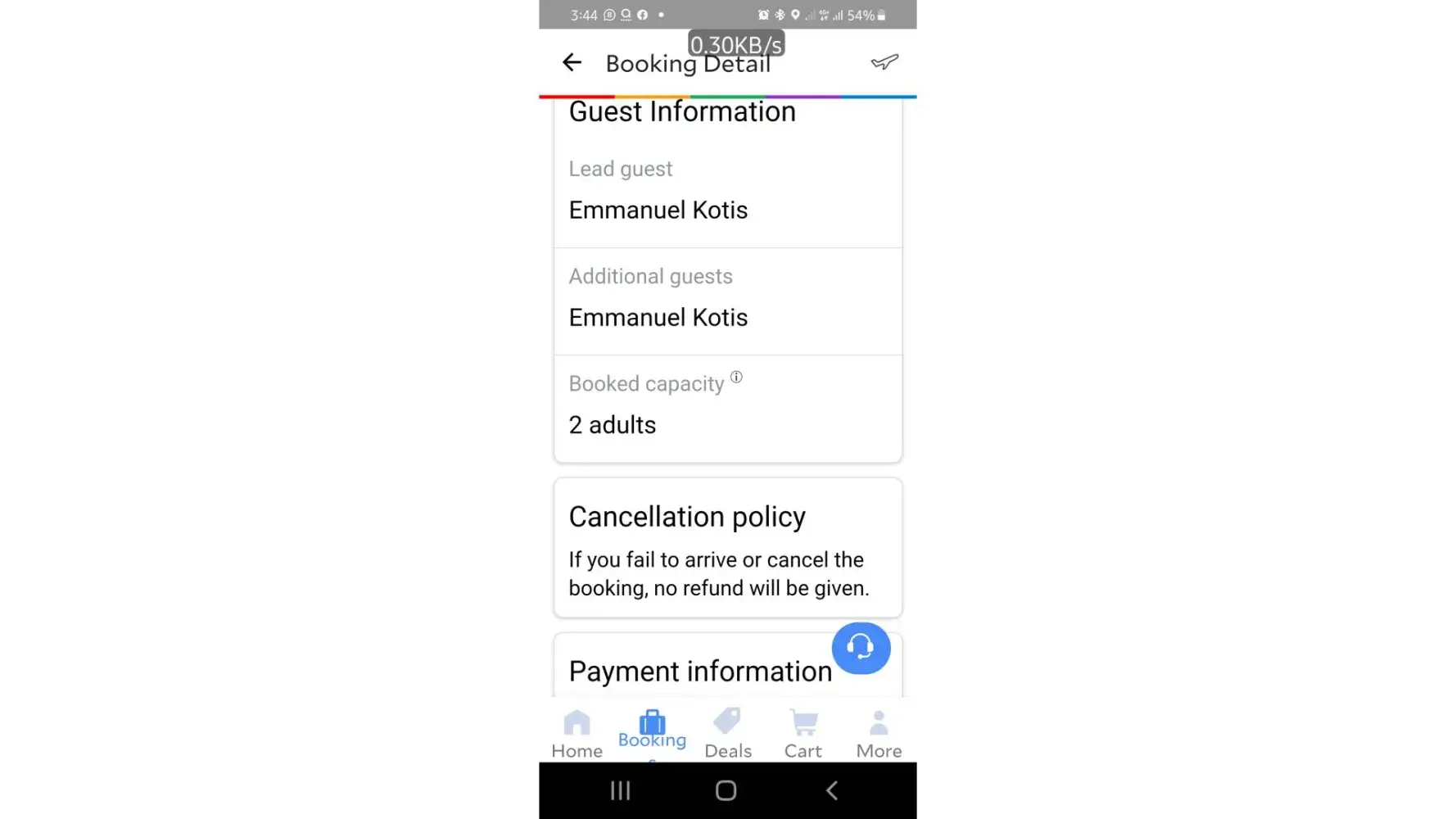Go to the Deals tab
Screen dimensions: 1456x819
pyautogui.click(x=727, y=734)
